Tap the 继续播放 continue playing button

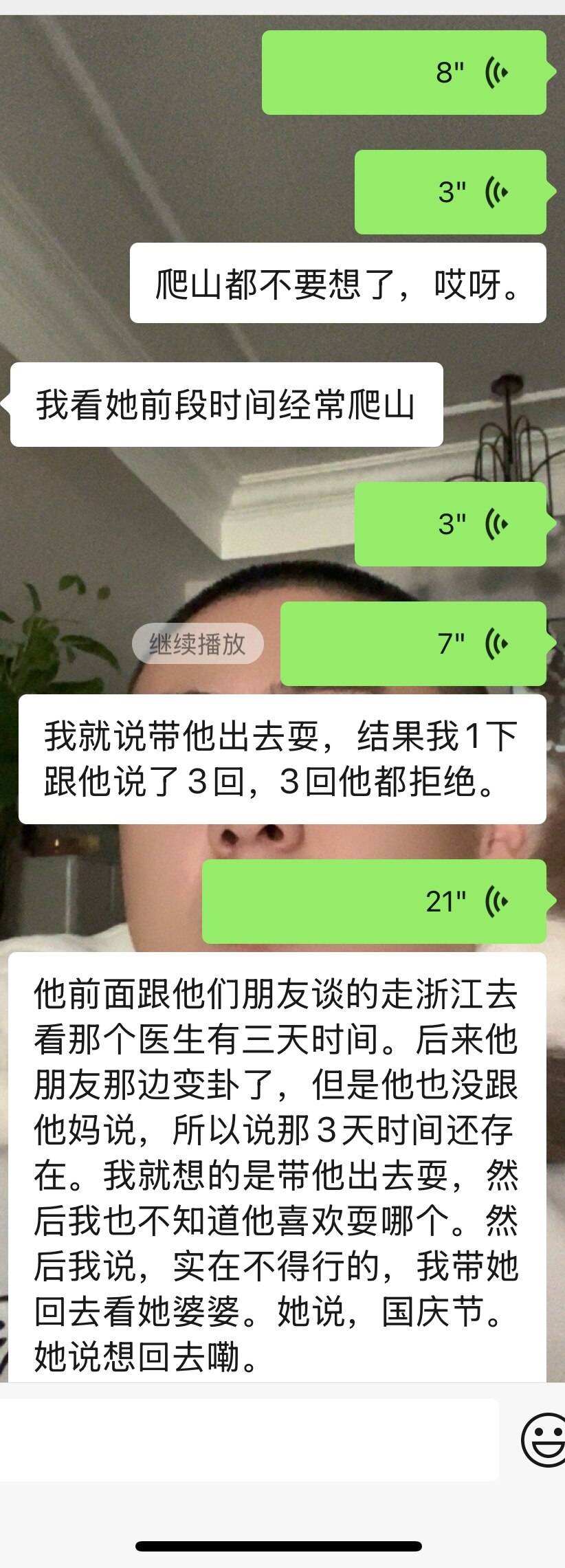point(197,644)
